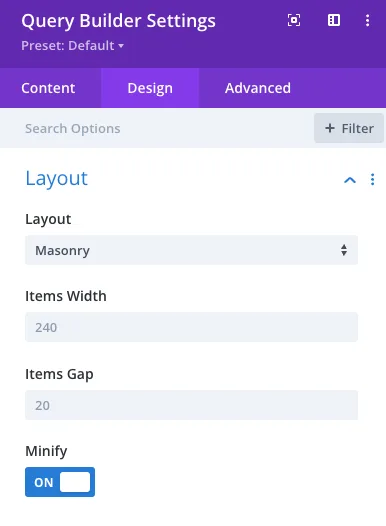The image size is (386, 526).
Task: Open Layout section options menu
Action: coord(372,179)
